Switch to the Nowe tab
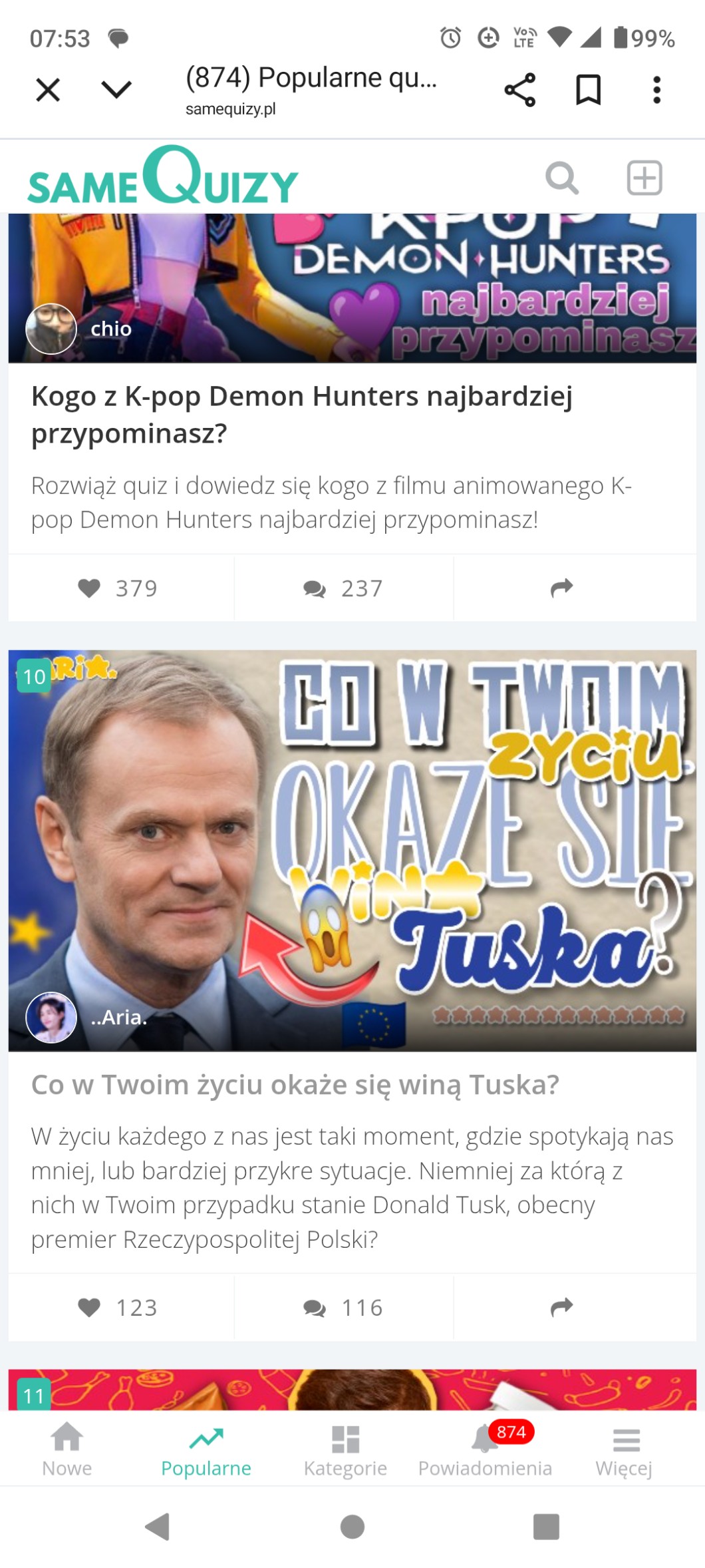Screen dimensions: 705x1568 tap(67, 1450)
